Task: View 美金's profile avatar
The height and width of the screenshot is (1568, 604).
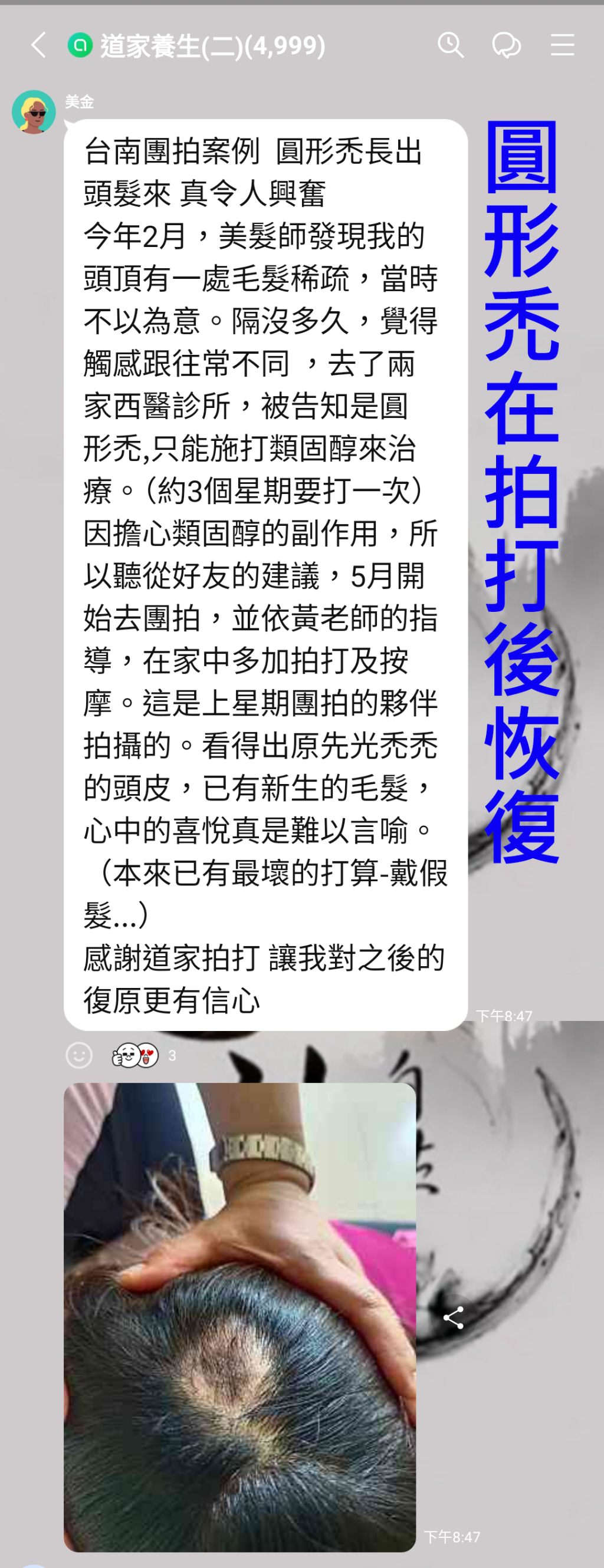Action: (x=34, y=112)
